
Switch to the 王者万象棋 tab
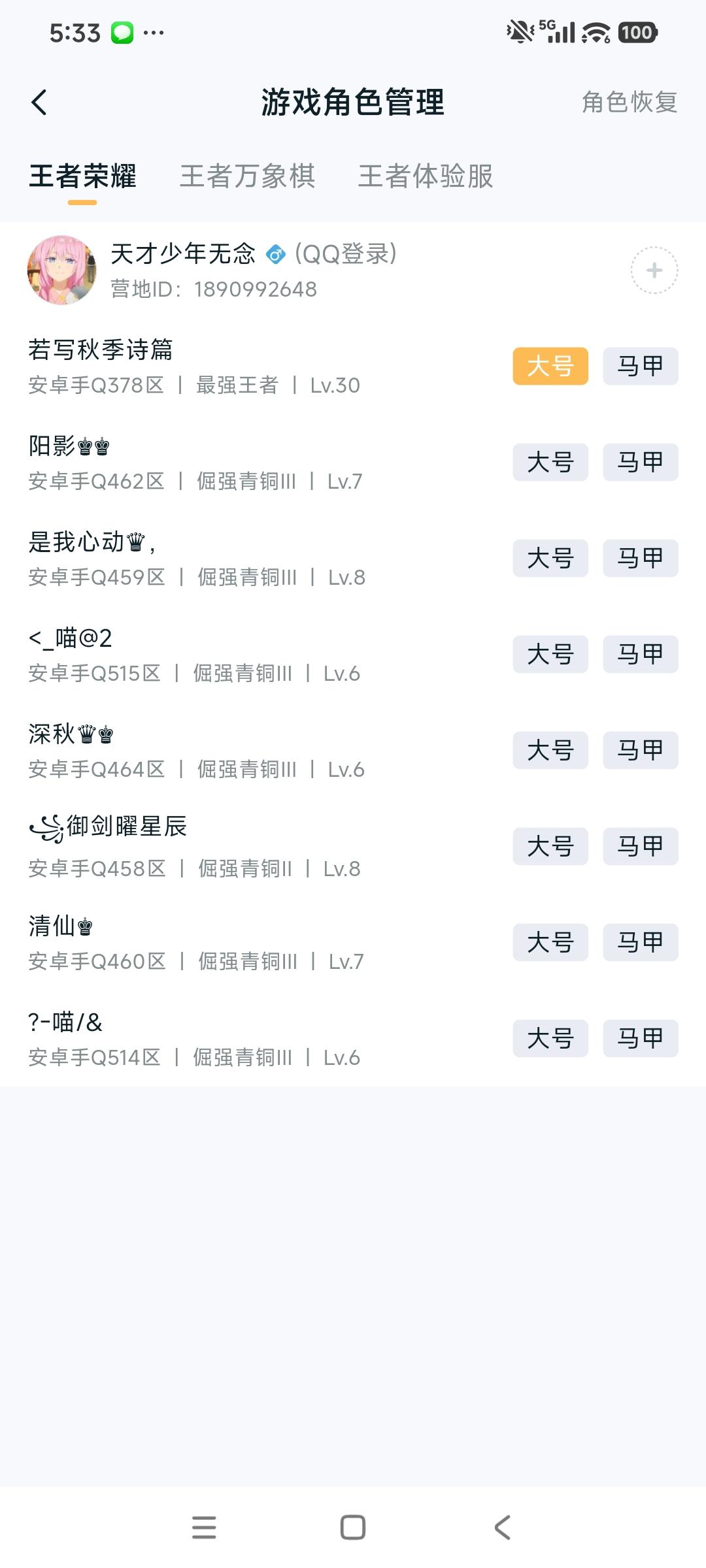point(248,176)
